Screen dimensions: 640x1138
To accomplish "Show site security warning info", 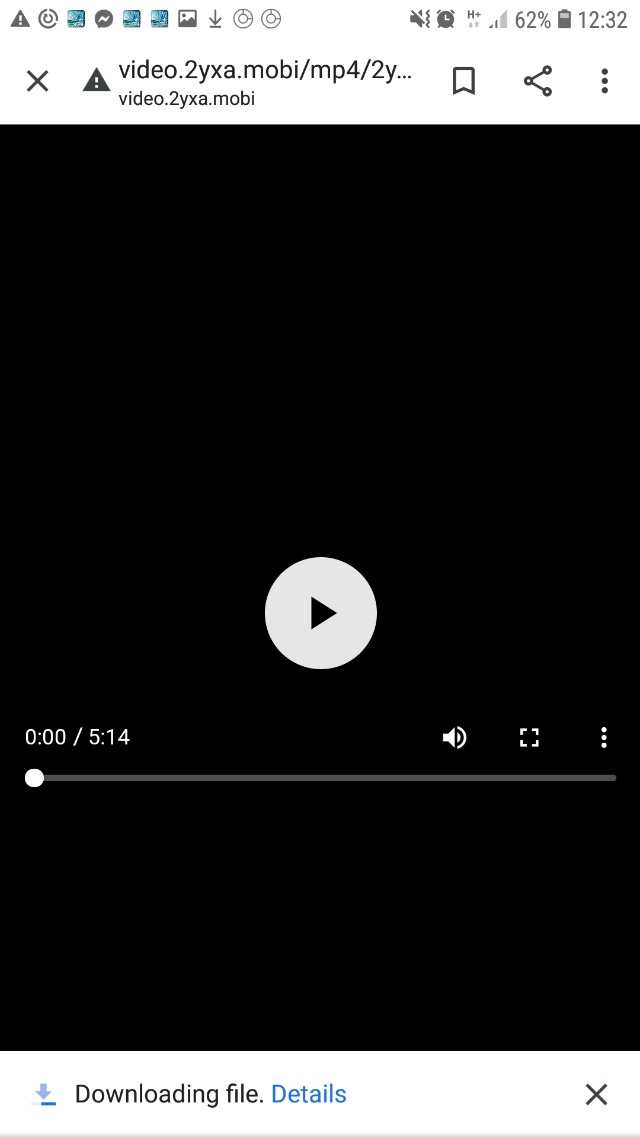I will [x=96, y=81].
